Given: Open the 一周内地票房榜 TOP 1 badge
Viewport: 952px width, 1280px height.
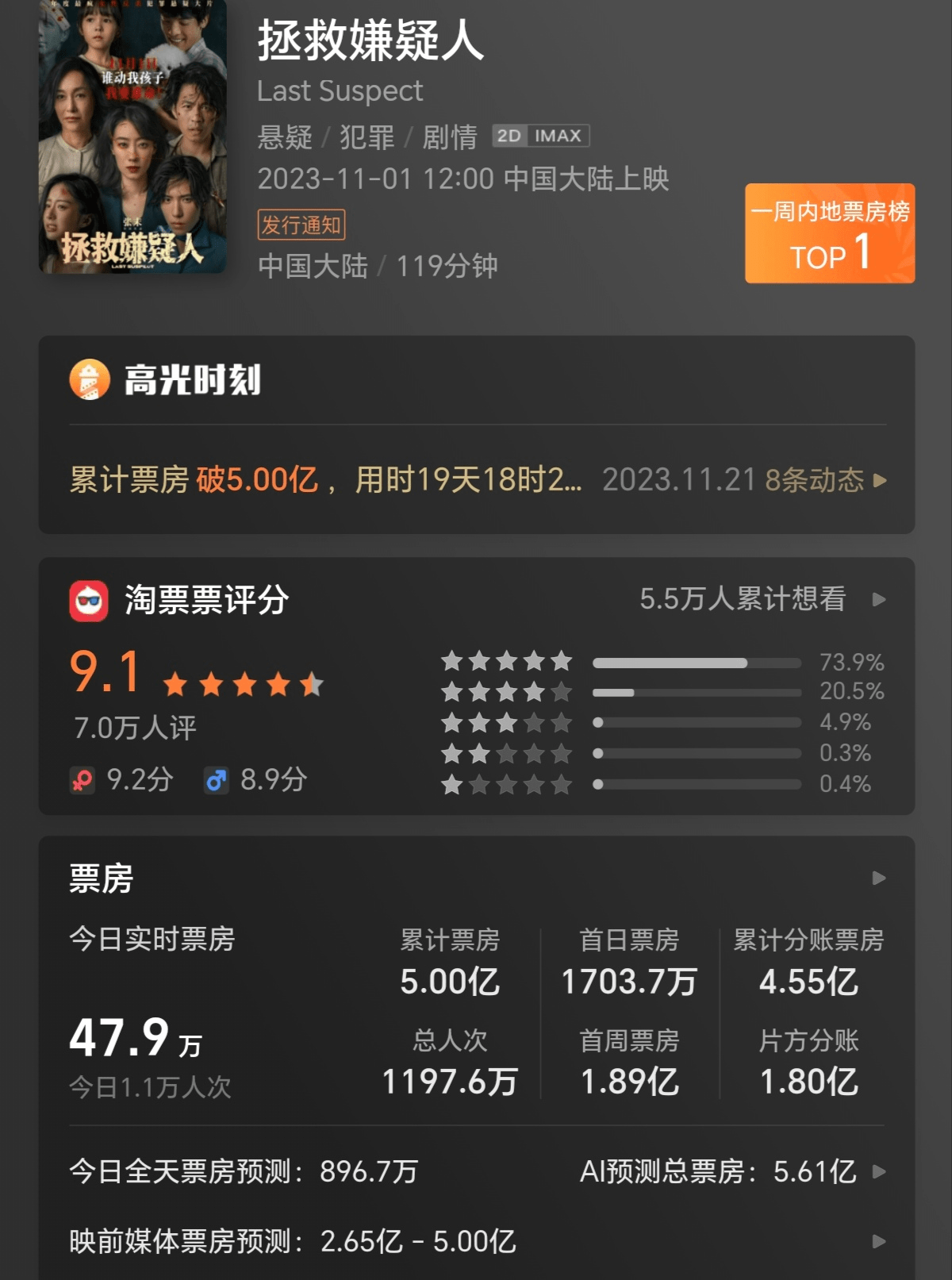Looking at the screenshot, I should point(829,233).
